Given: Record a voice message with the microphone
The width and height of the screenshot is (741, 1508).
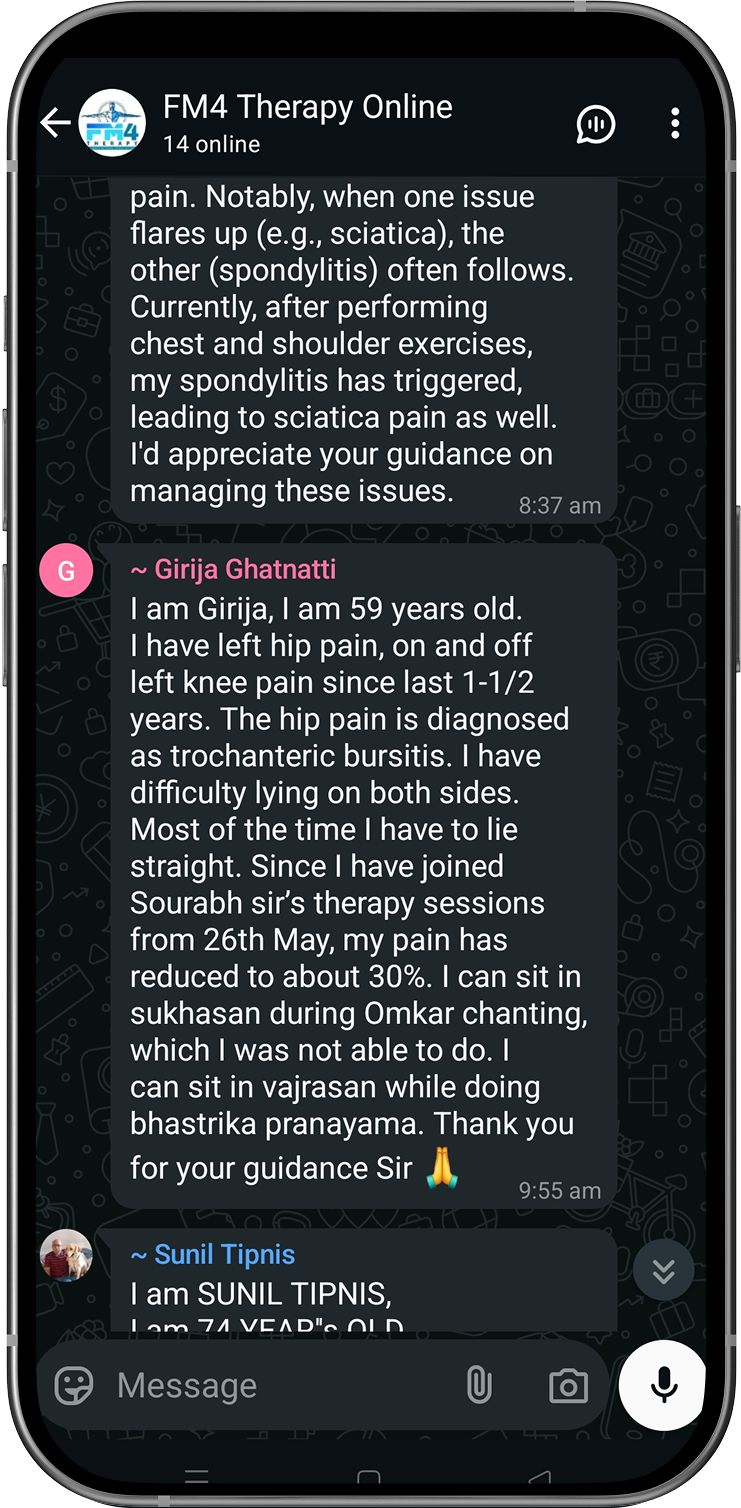Looking at the screenshot, I should pos(662,1385).
